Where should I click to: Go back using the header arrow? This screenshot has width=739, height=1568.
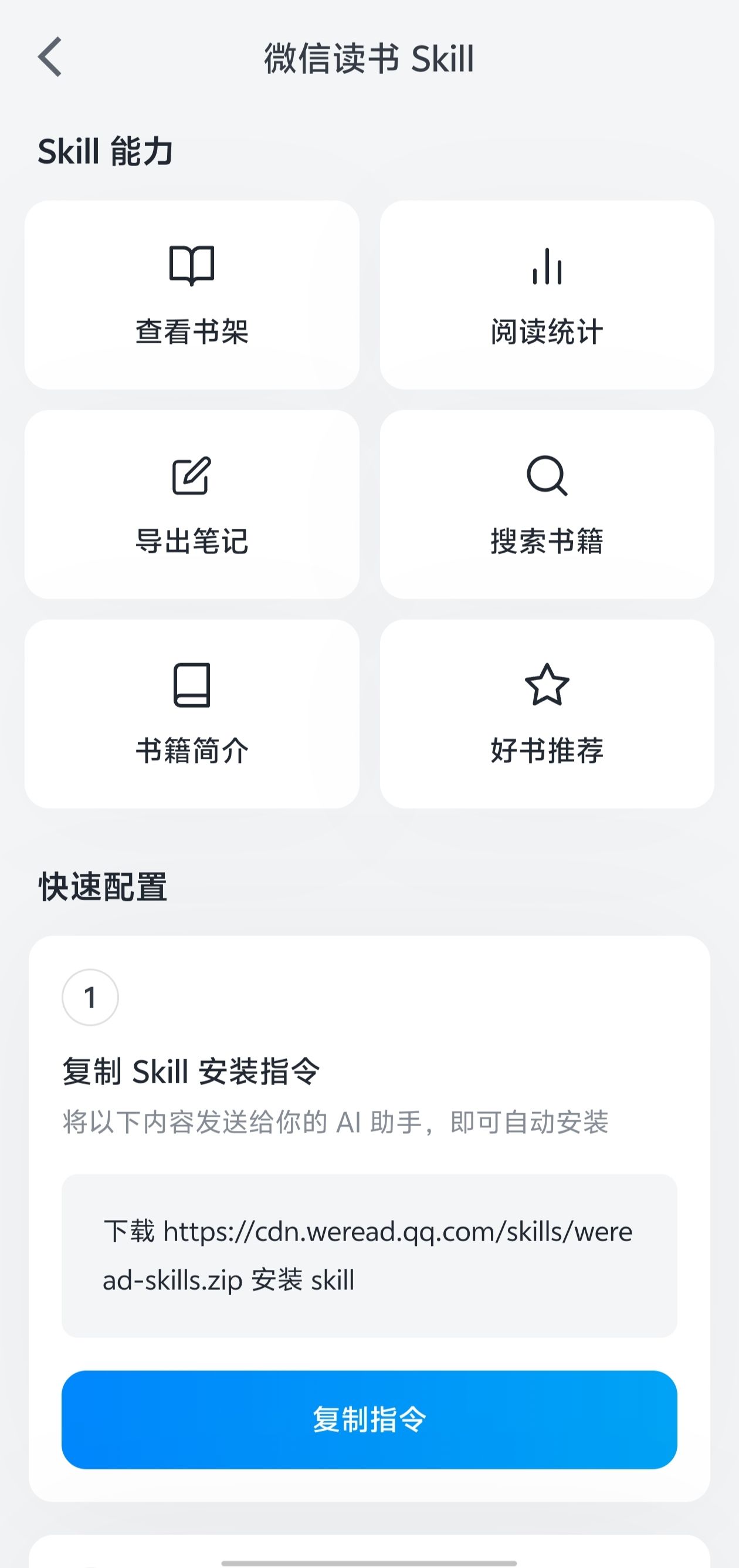coord(50,58)
